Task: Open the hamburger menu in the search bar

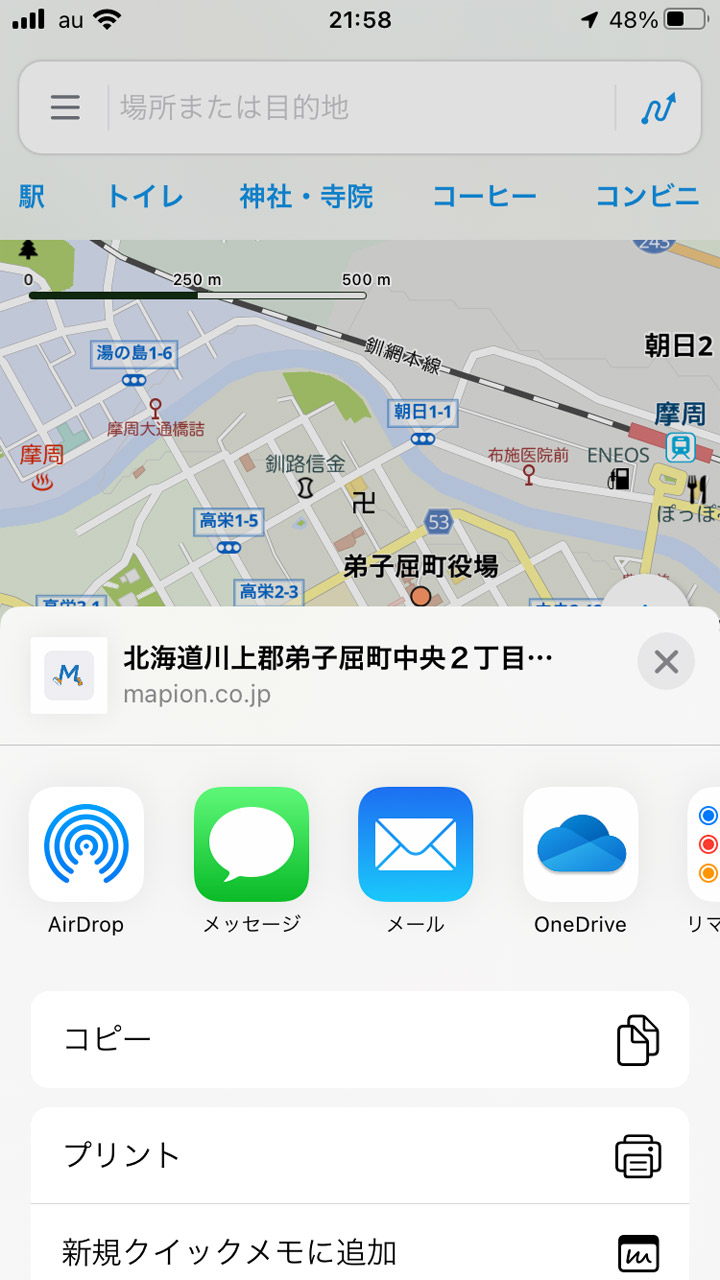Action: click(x=64, y=107)
